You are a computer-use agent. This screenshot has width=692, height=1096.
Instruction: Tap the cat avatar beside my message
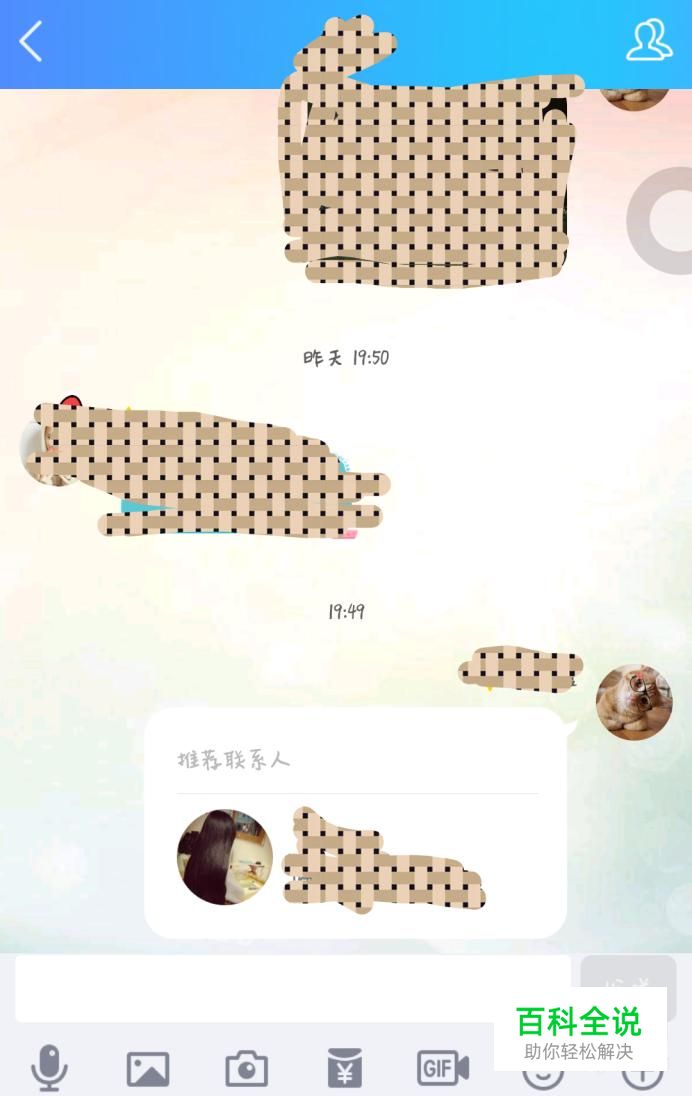634,702
